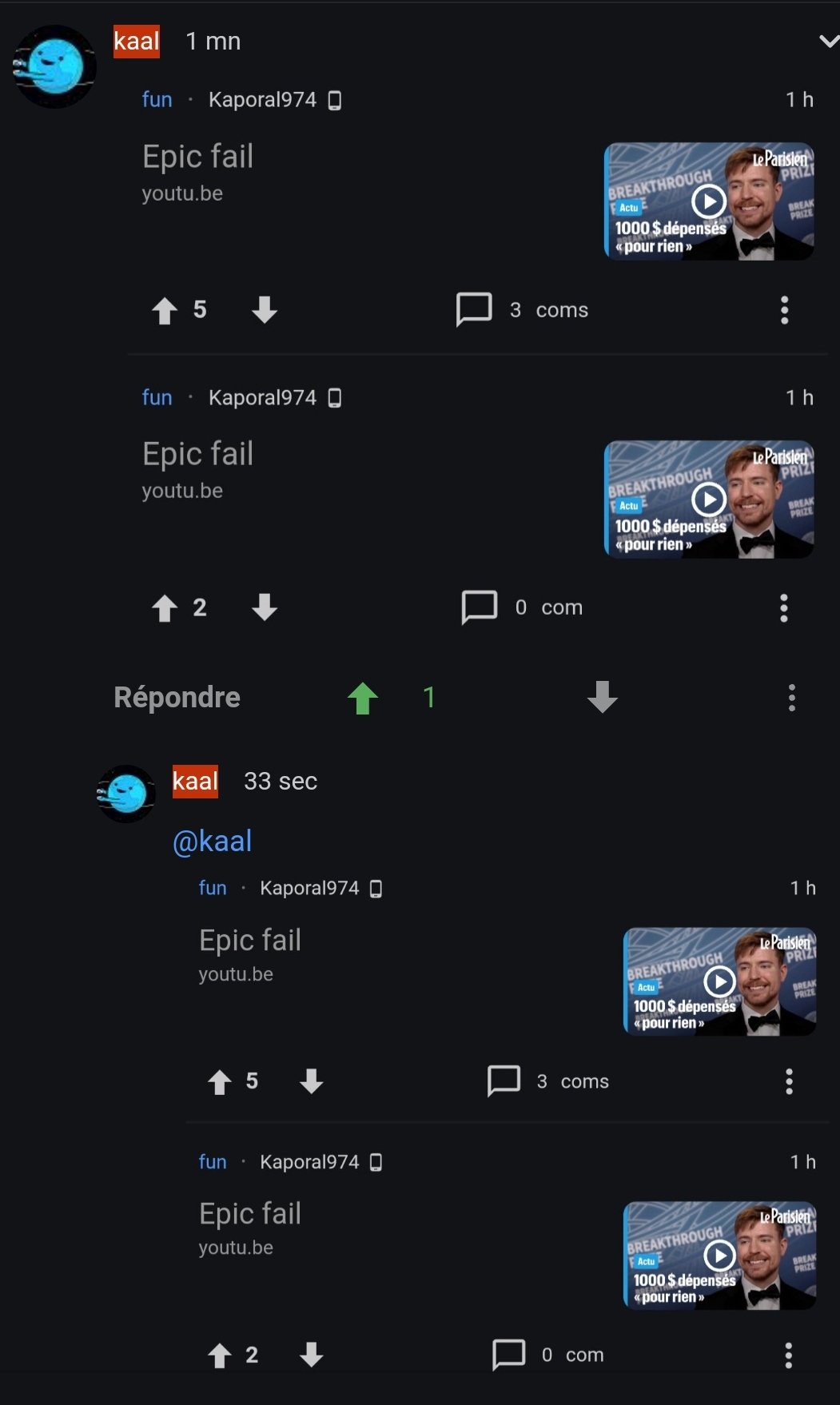Open kaal's avatar on the 1 mn comment

pyautogui.click(x=54, y=66)
